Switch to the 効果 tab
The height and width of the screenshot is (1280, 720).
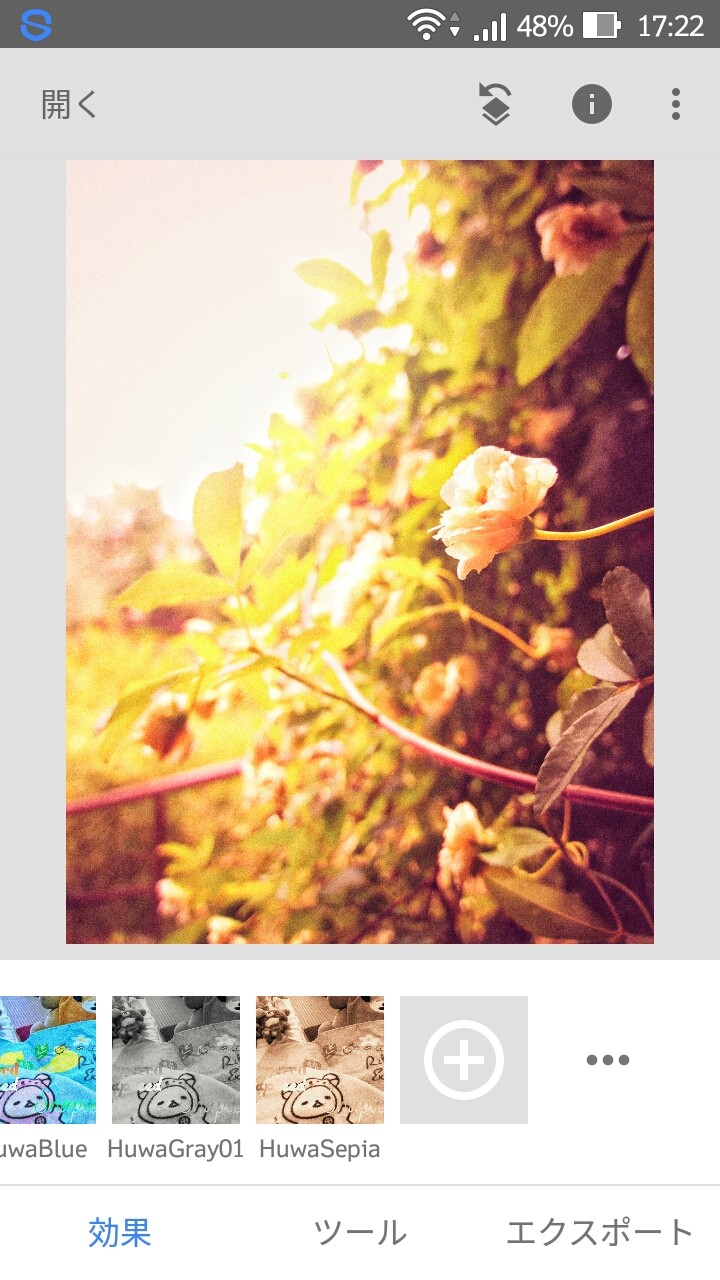[120, 1232]
